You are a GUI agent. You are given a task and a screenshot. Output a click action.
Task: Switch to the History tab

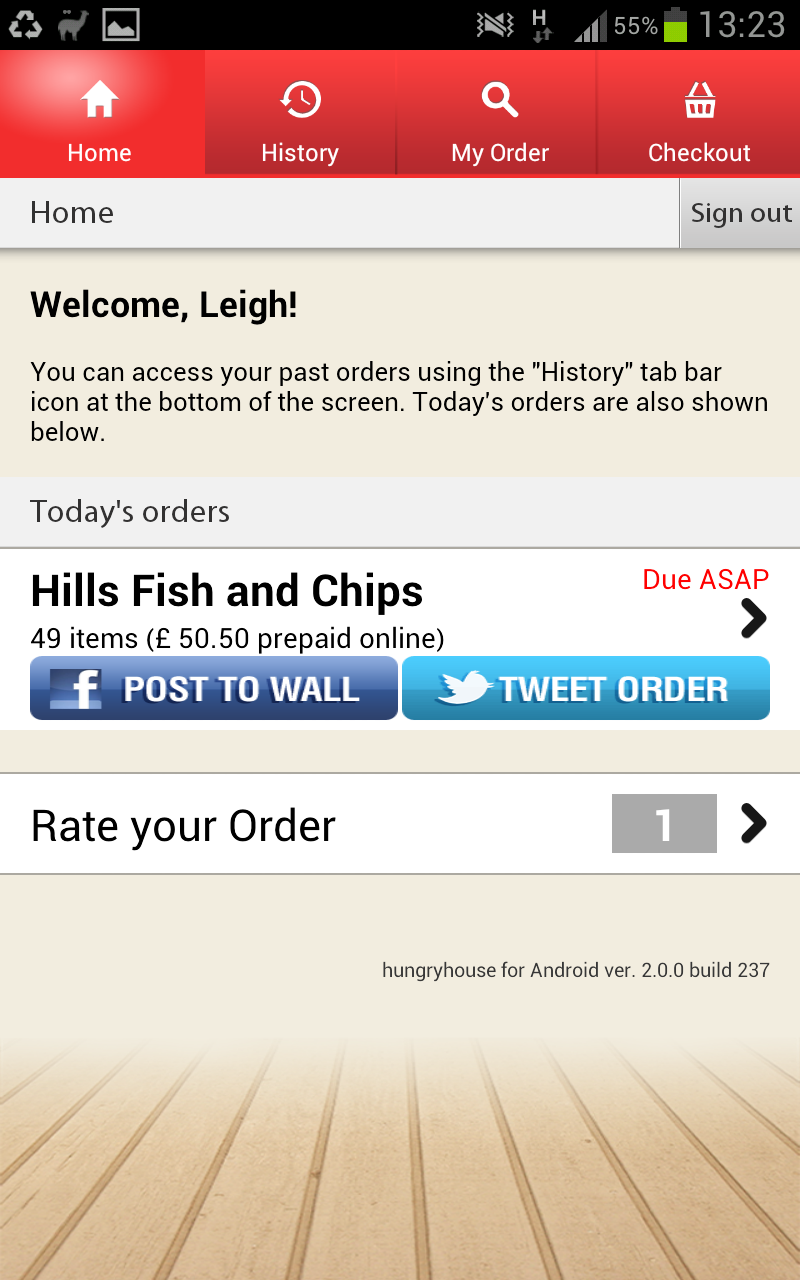300,114
